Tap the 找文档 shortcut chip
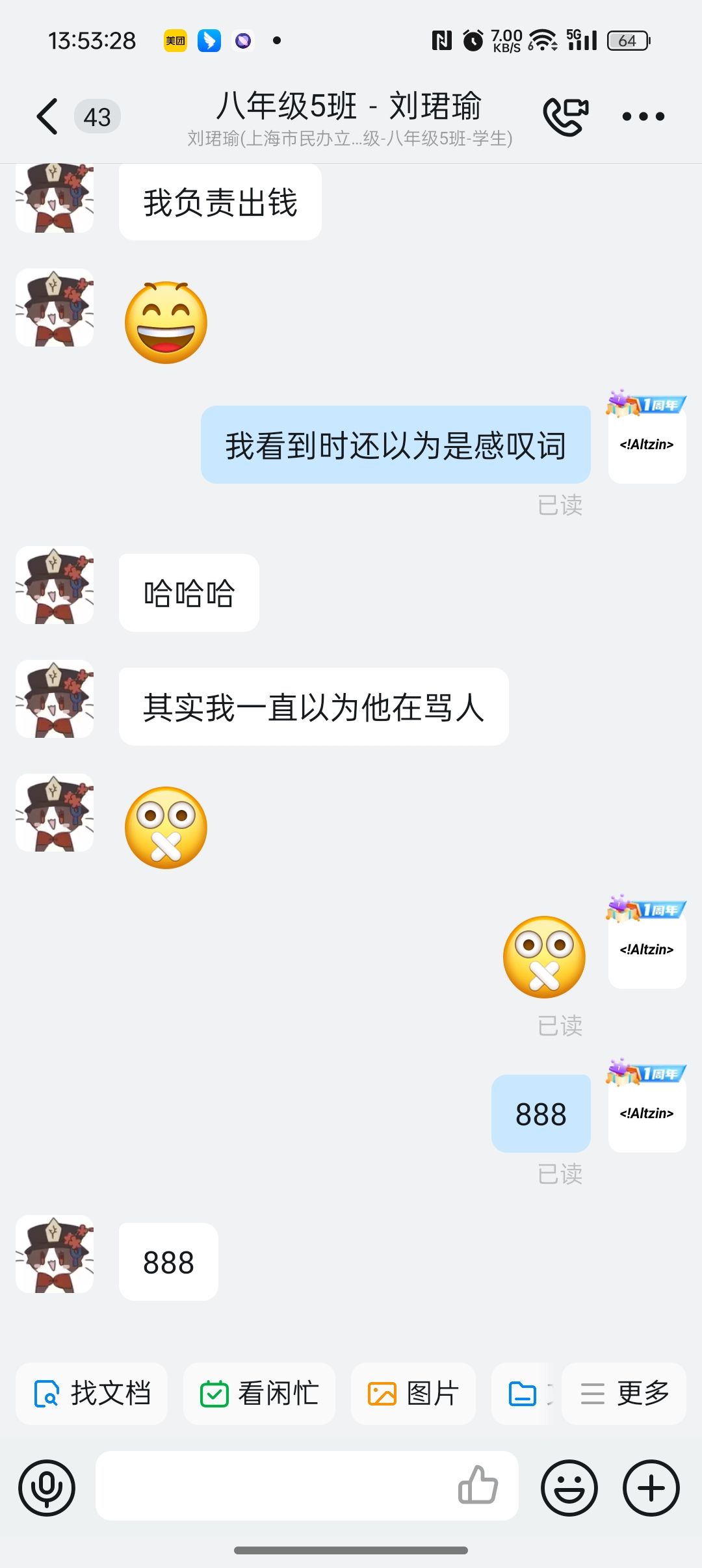Screen dimensions: 702x1568 92,1394
